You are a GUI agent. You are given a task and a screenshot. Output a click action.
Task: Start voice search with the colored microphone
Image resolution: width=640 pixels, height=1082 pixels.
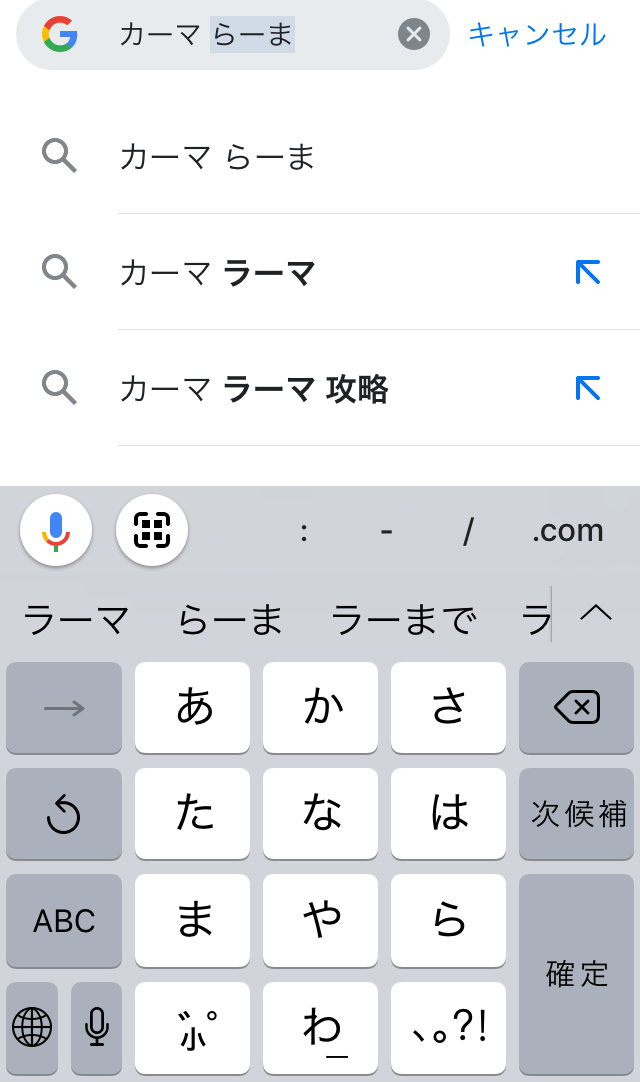tap(56, 530)
